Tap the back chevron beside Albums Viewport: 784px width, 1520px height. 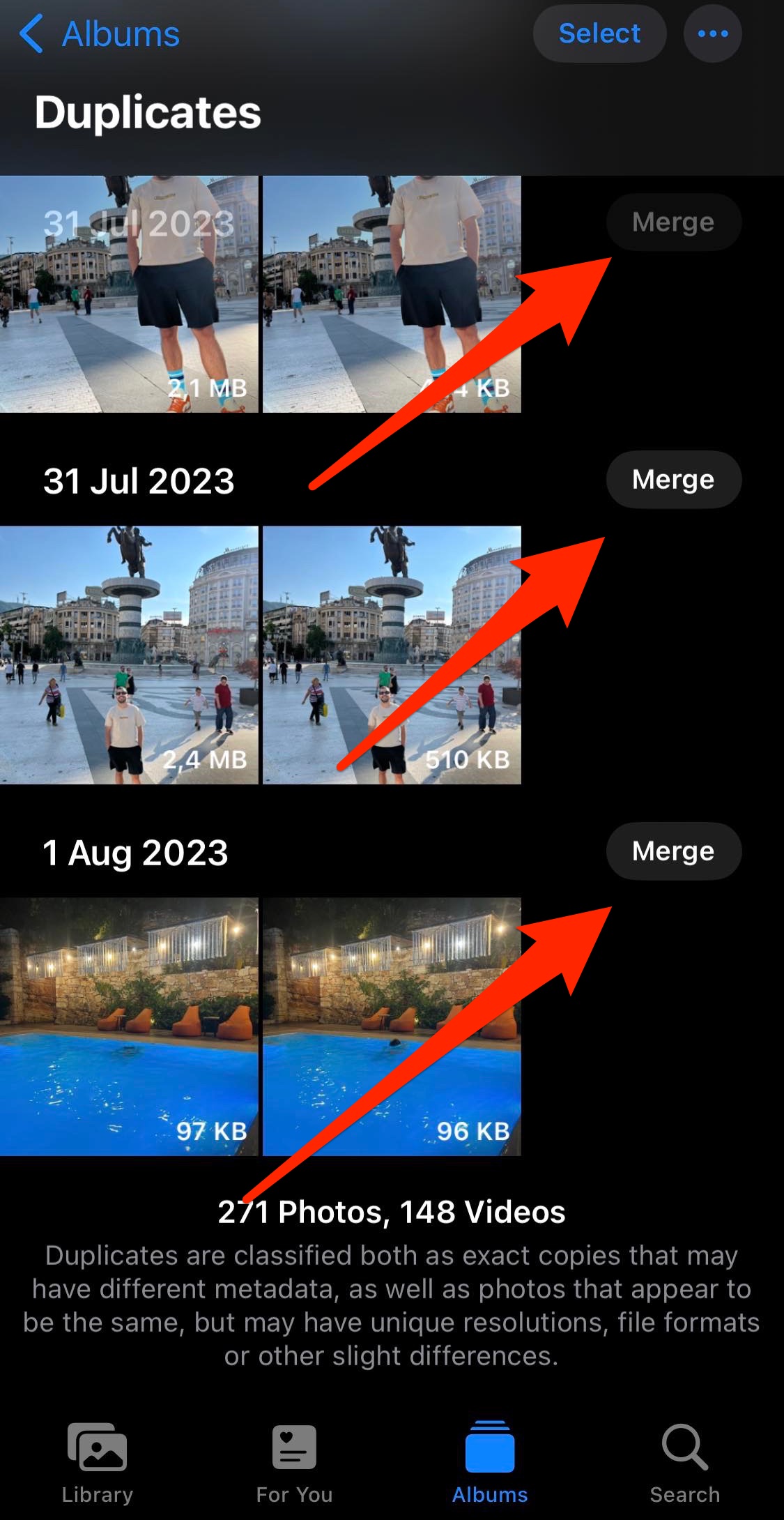tap(31, 33)
